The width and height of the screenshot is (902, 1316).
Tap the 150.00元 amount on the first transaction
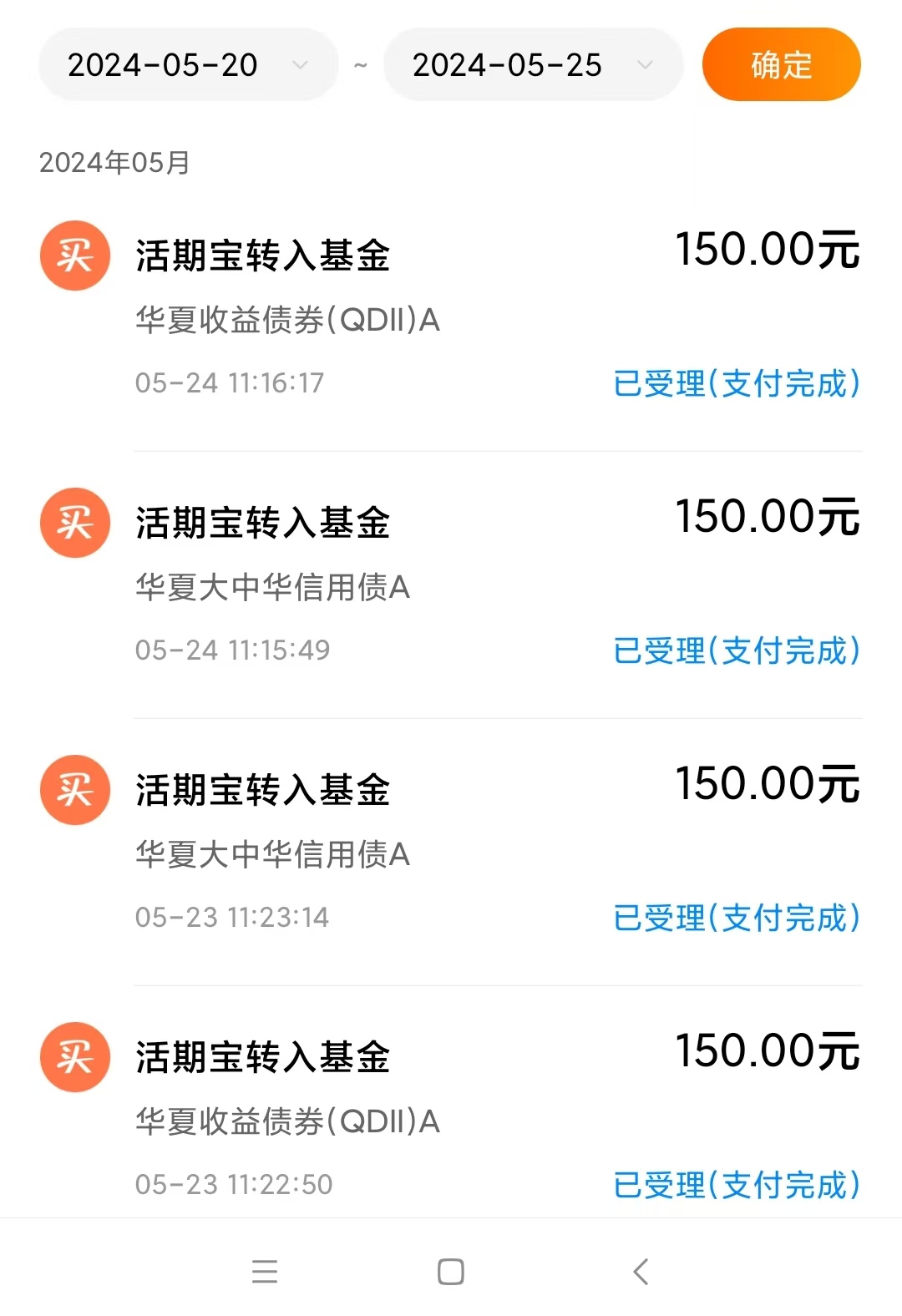click(x=768, y=251)
